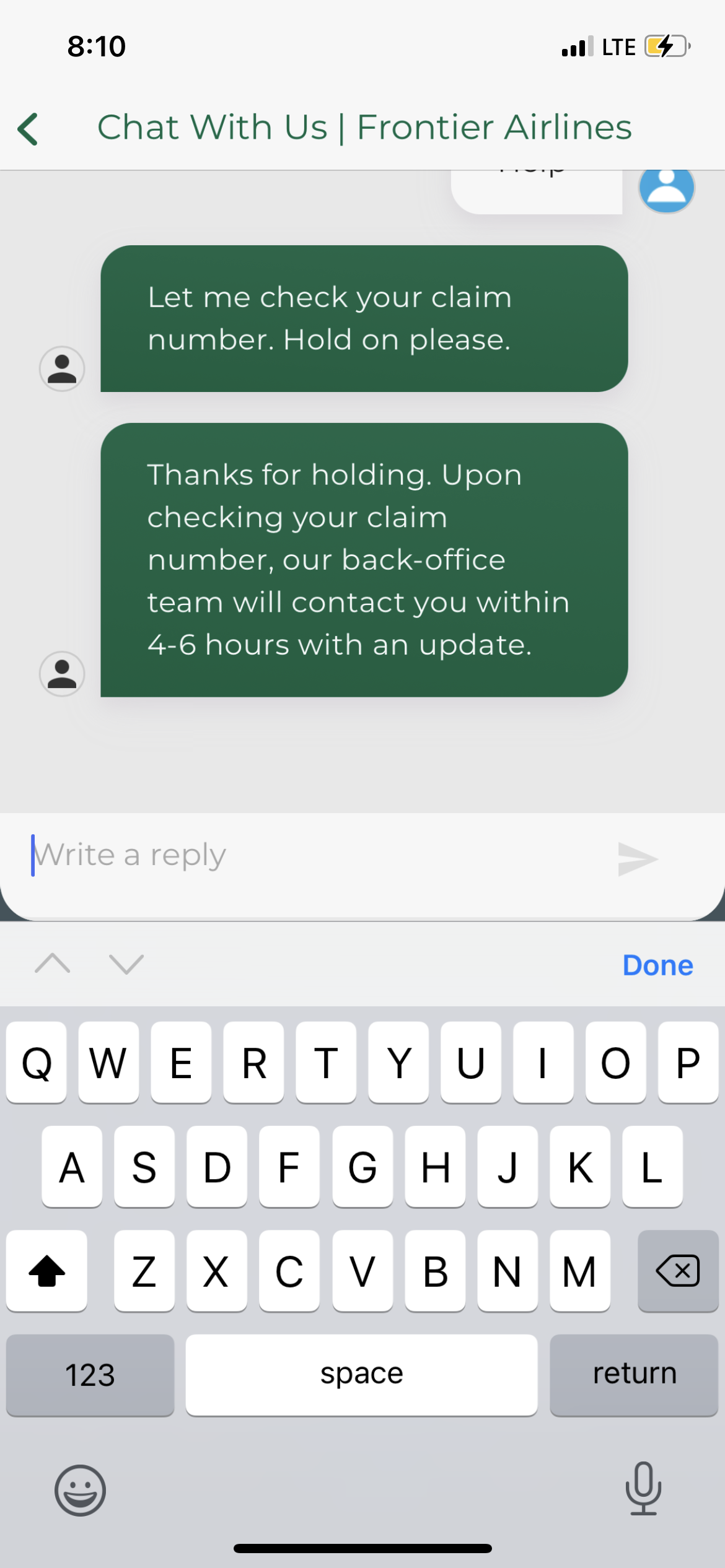The width and height of the screenshot is (725, 1568).
Task: Start voice dictation with the microphone
Action: pyautogui.click(x=643, y=1488)
